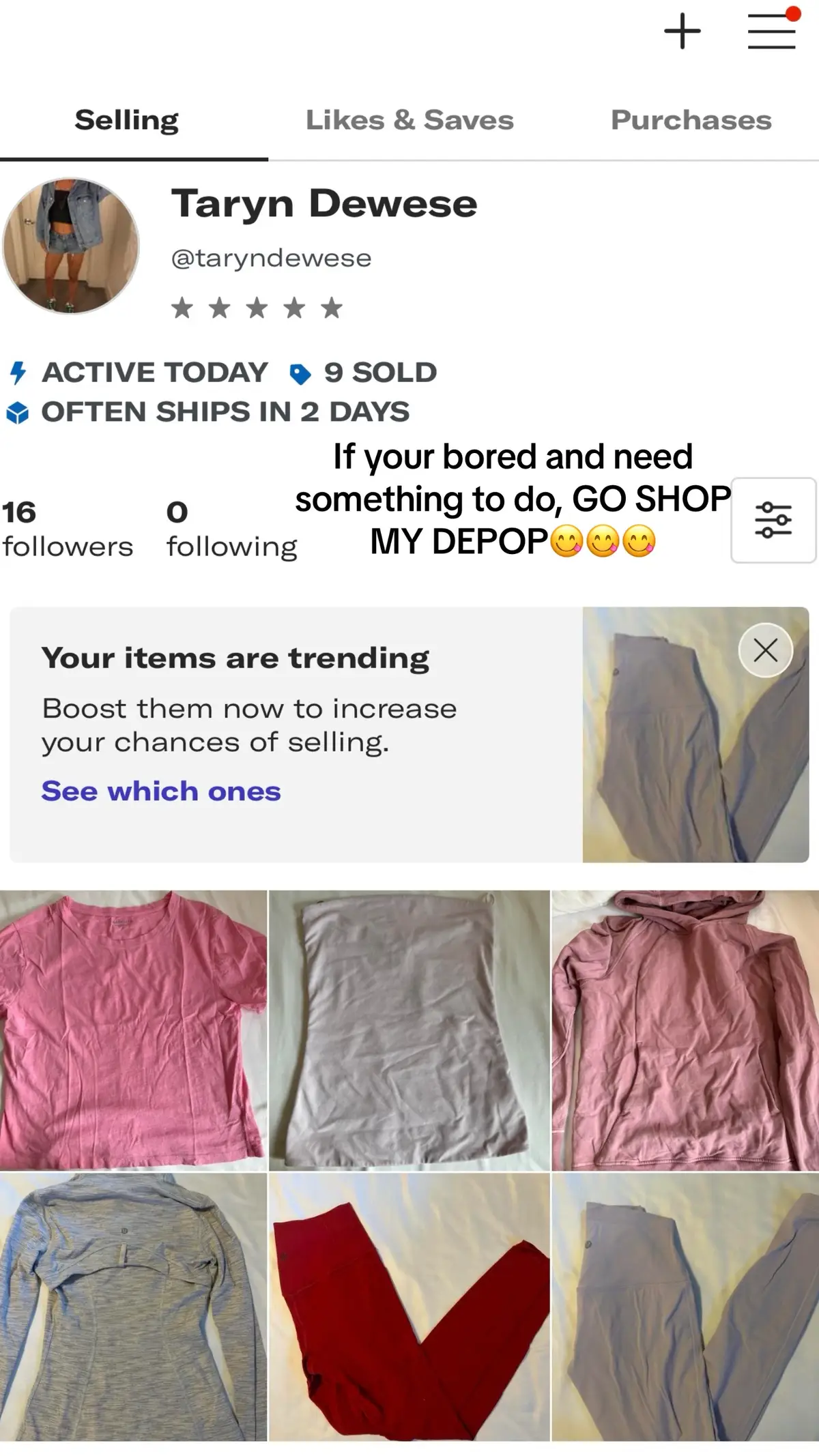This screenshot has width=819, height=1456.
Task: Switch to the Likes & Saves tab
Action: (410, 120)
